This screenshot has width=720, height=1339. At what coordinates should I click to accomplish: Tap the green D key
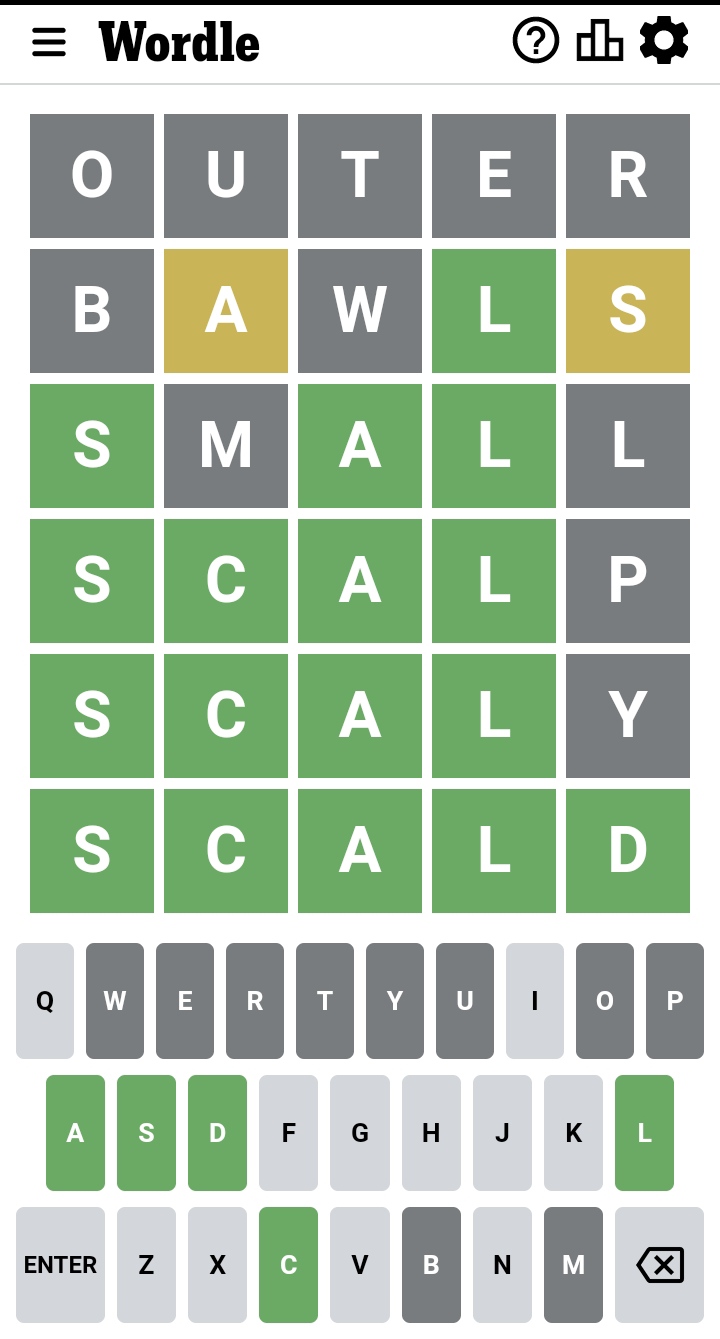point(217,1133)
